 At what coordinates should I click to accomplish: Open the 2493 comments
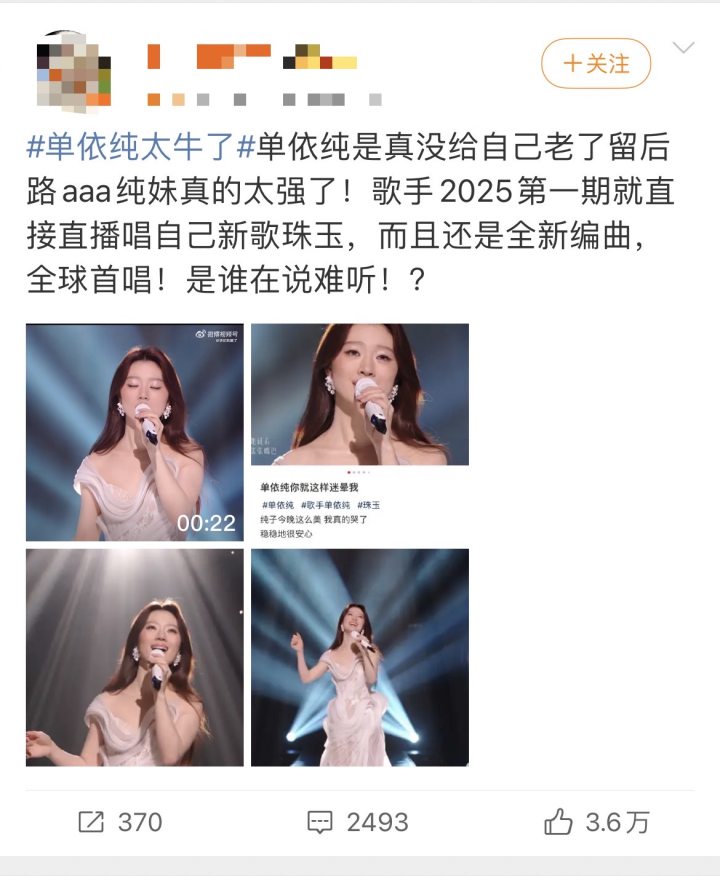click(x=358, y=822)
